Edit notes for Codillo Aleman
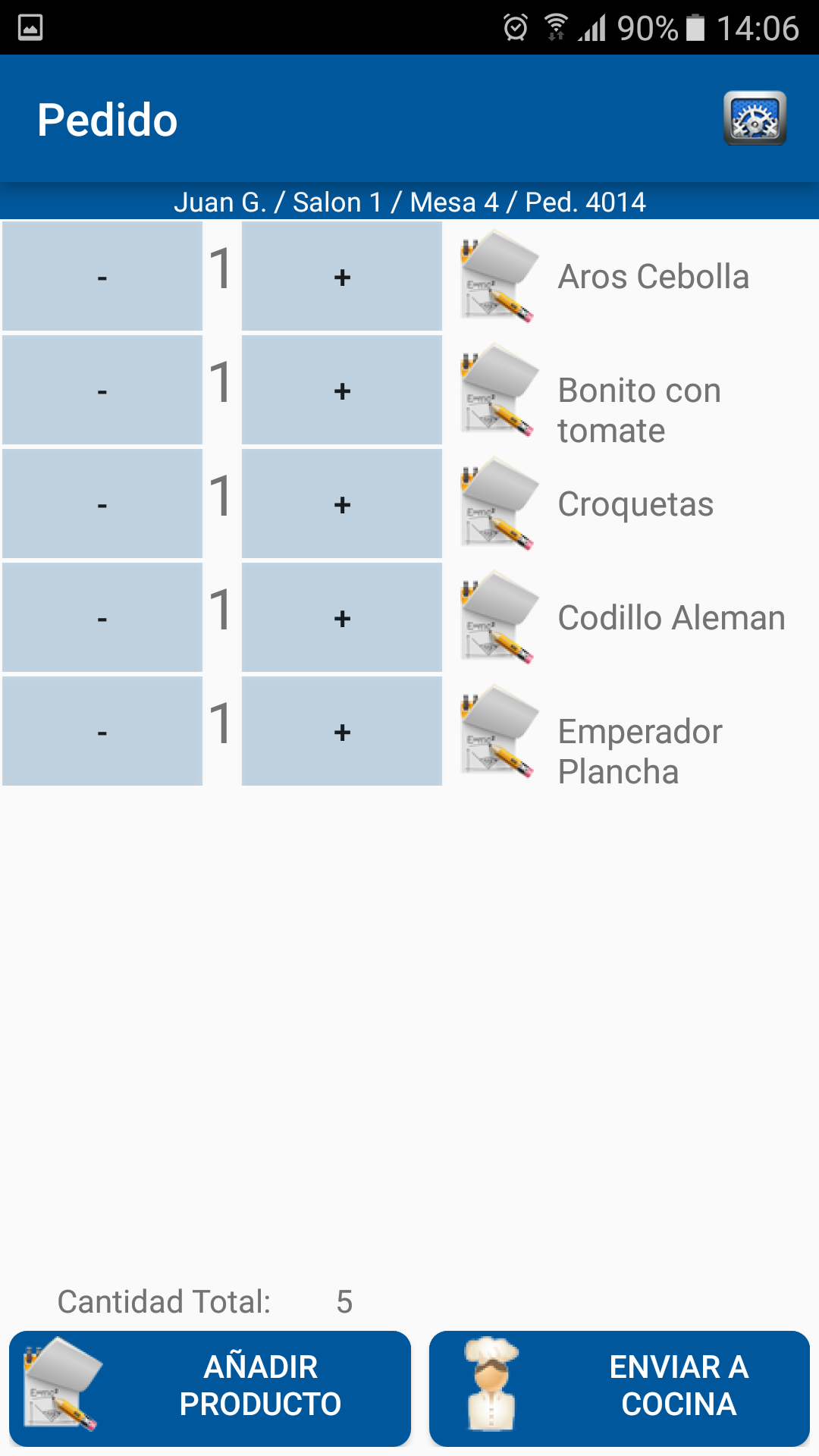 [x=498, y=618]
